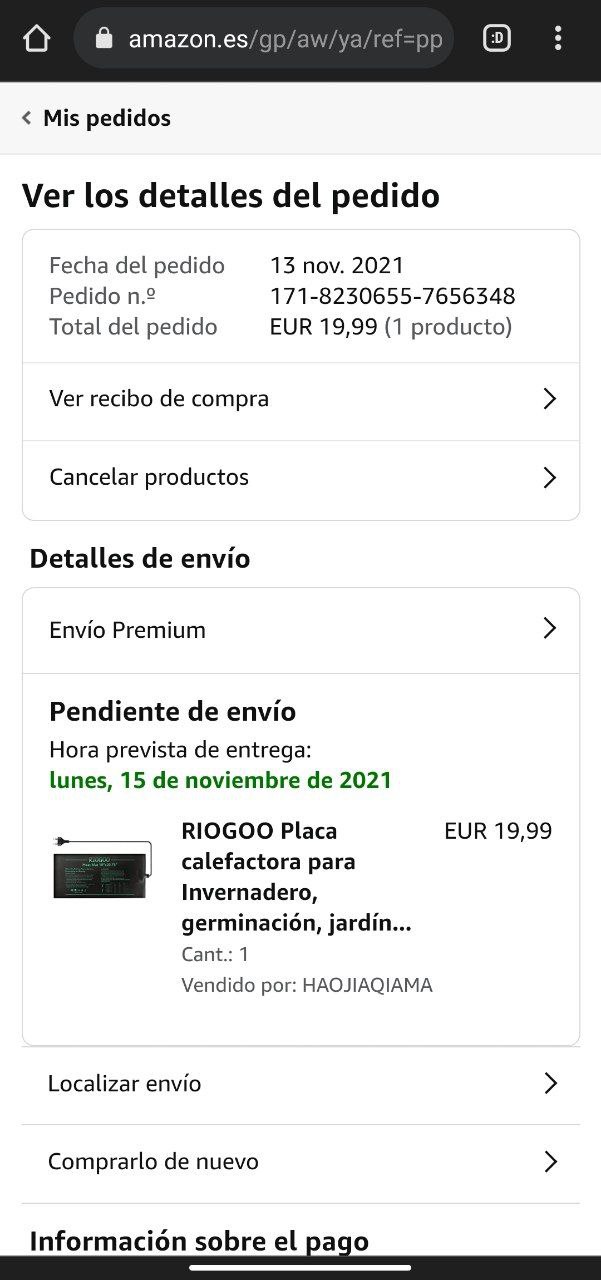Go back to Mis pedidos
The image size is (601, 1280).
(x=96, y=118)
